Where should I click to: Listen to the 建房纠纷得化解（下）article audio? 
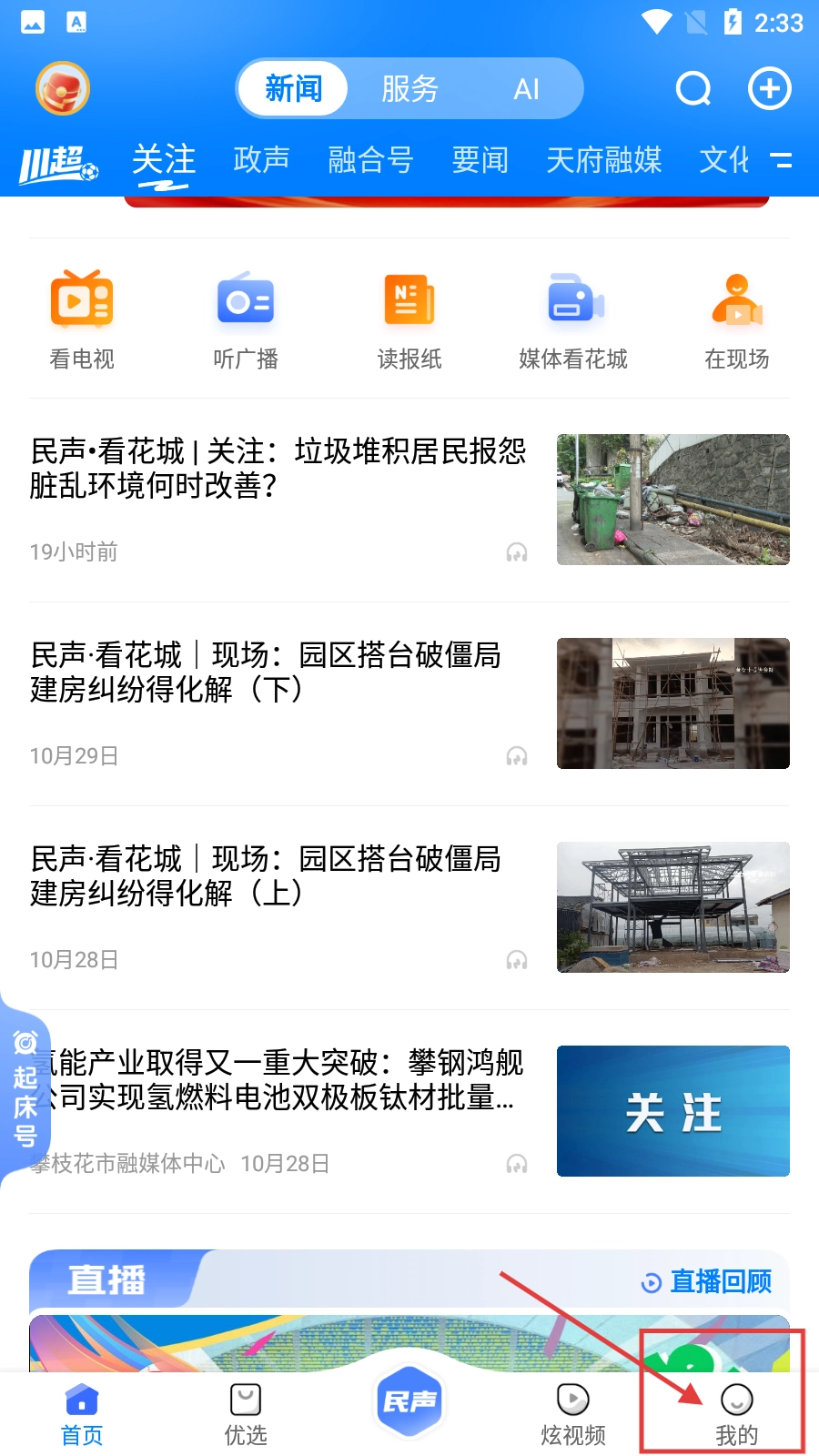click(517, 756)
